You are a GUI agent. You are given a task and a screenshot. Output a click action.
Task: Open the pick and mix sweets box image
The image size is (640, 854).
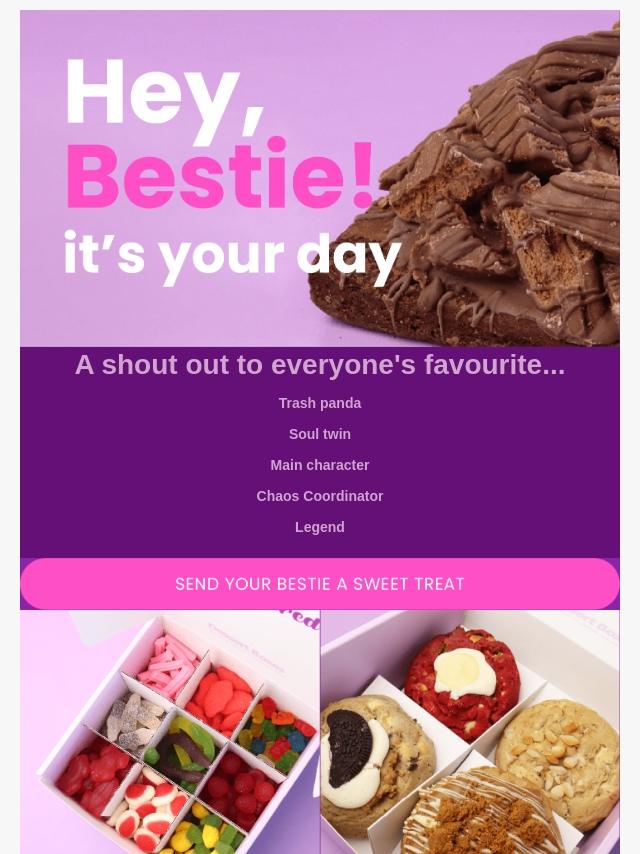(170, 732)
